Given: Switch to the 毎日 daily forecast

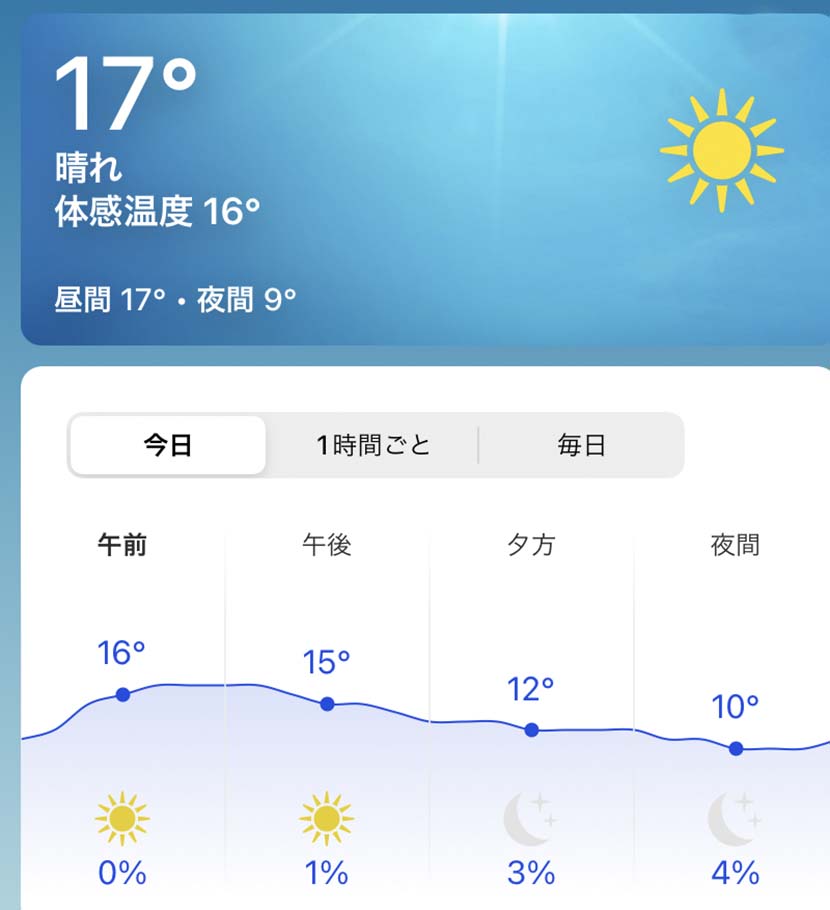Looking at the screenshot, I should (582, 445).
